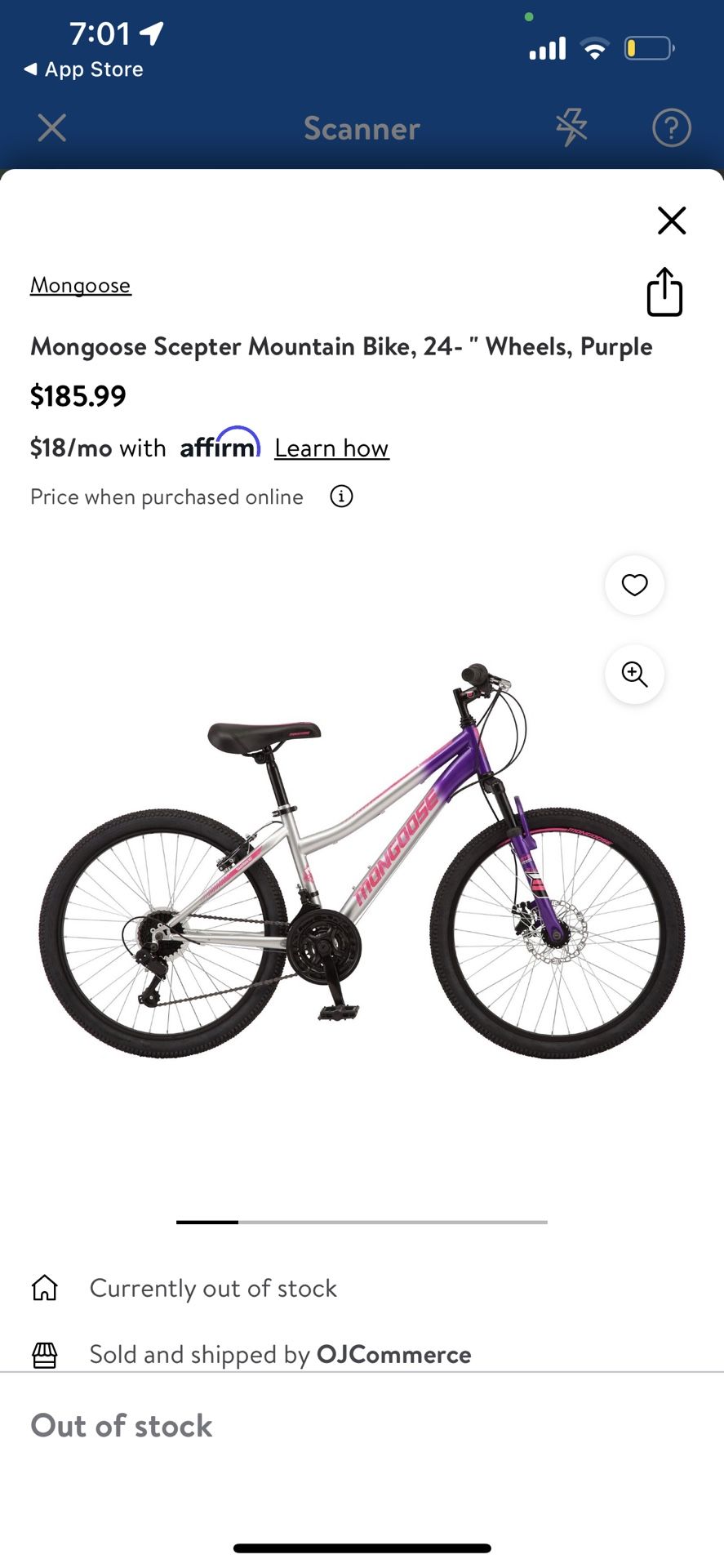Toggle the scanner flash icon
Viewport: 724px width, 1568px height.
pyautogui.click(x=571, y=128)
